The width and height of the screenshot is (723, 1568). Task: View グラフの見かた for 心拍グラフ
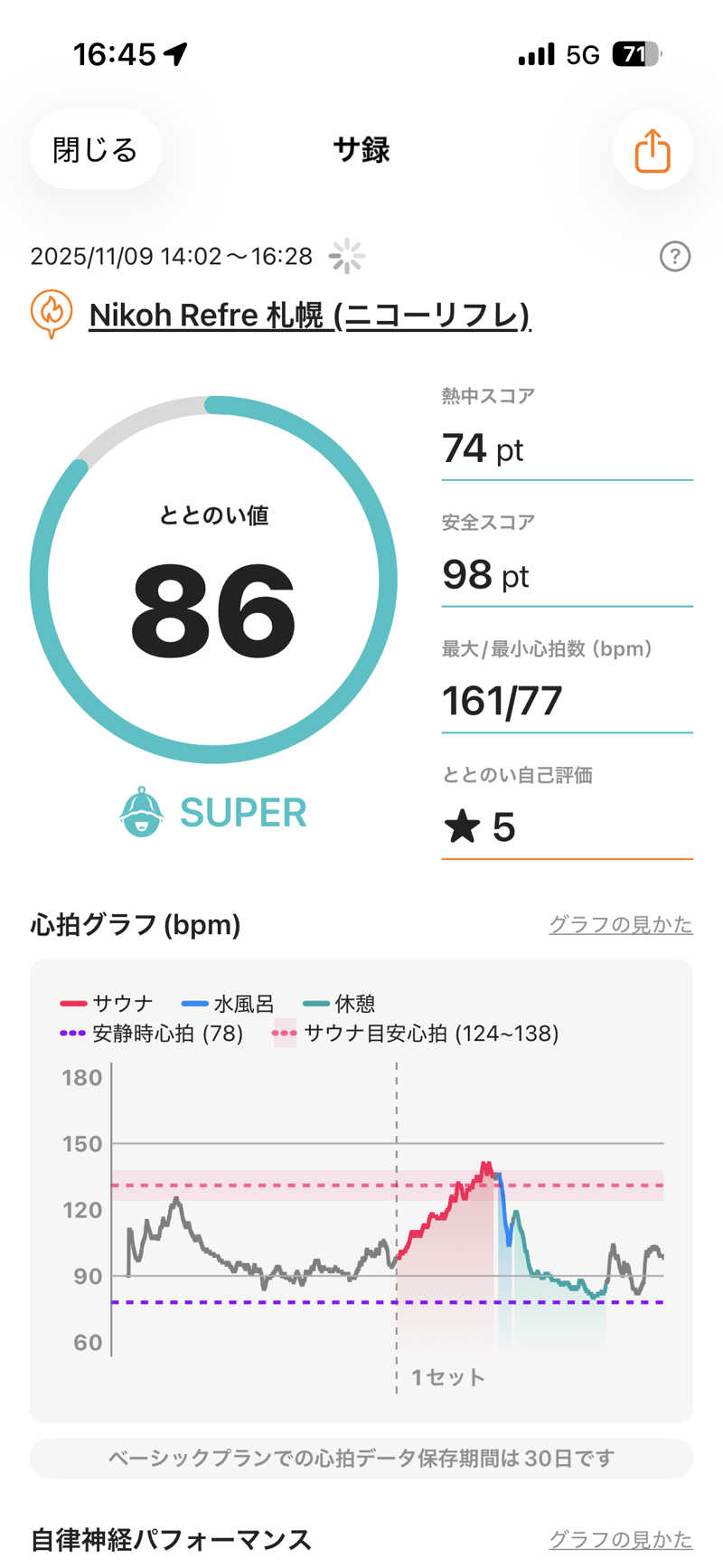(620, 924)
